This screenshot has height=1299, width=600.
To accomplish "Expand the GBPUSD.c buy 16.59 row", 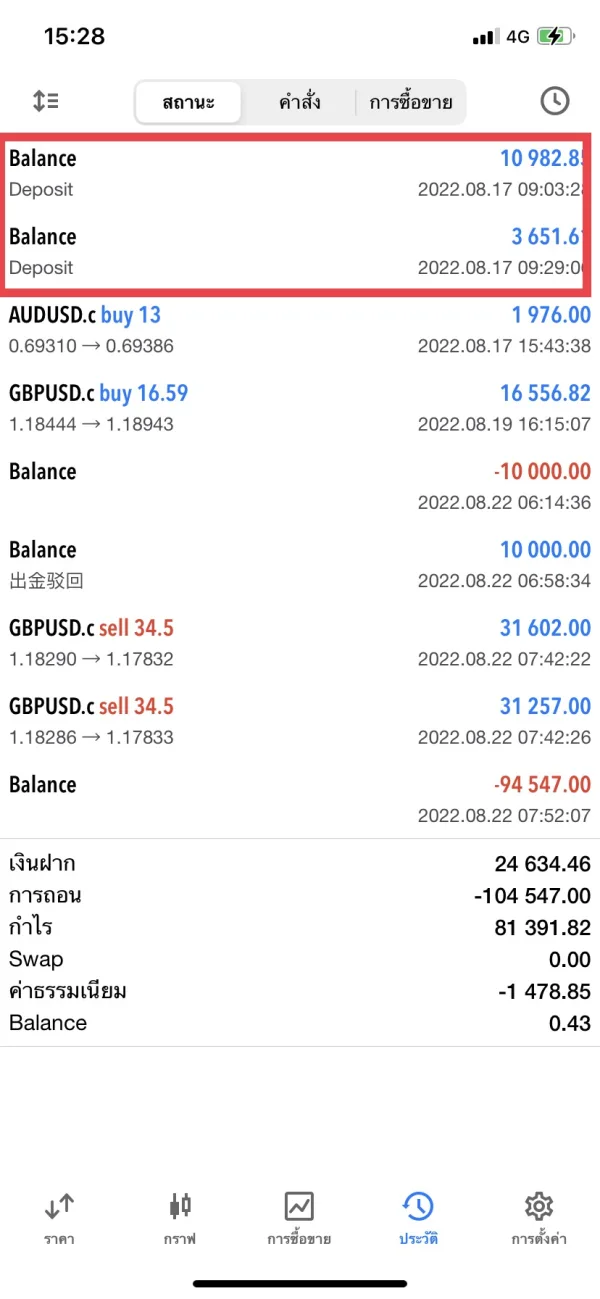I will pyautogui.click(x=300, y=408).
